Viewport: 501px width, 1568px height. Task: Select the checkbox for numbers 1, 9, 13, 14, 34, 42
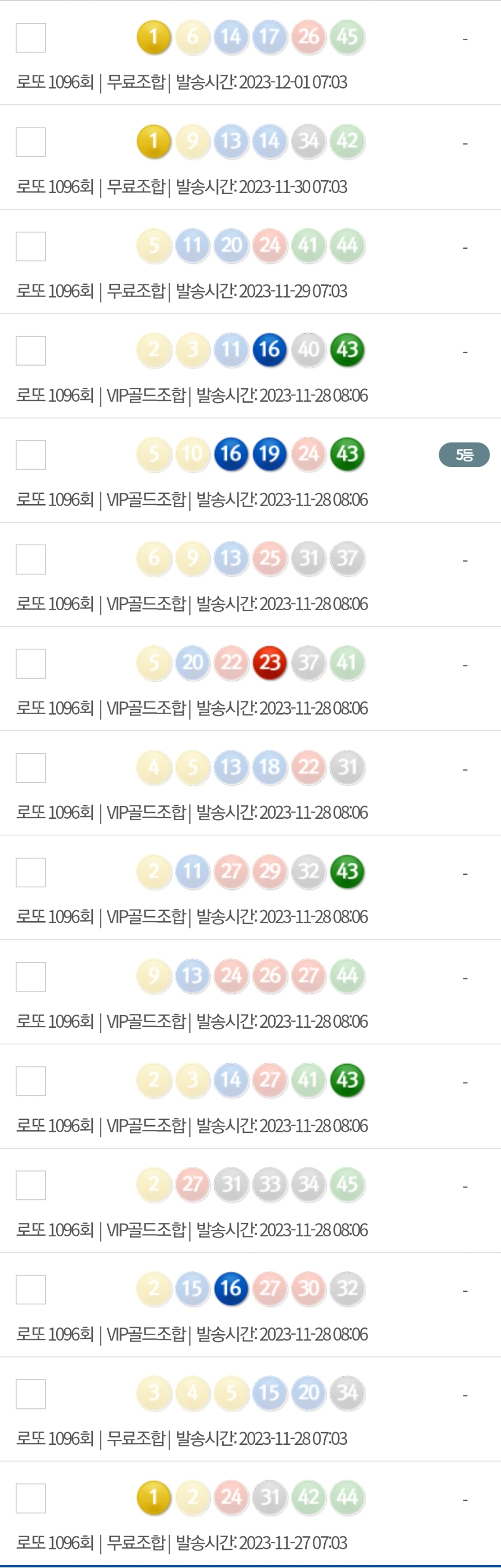tap(30, 142)
